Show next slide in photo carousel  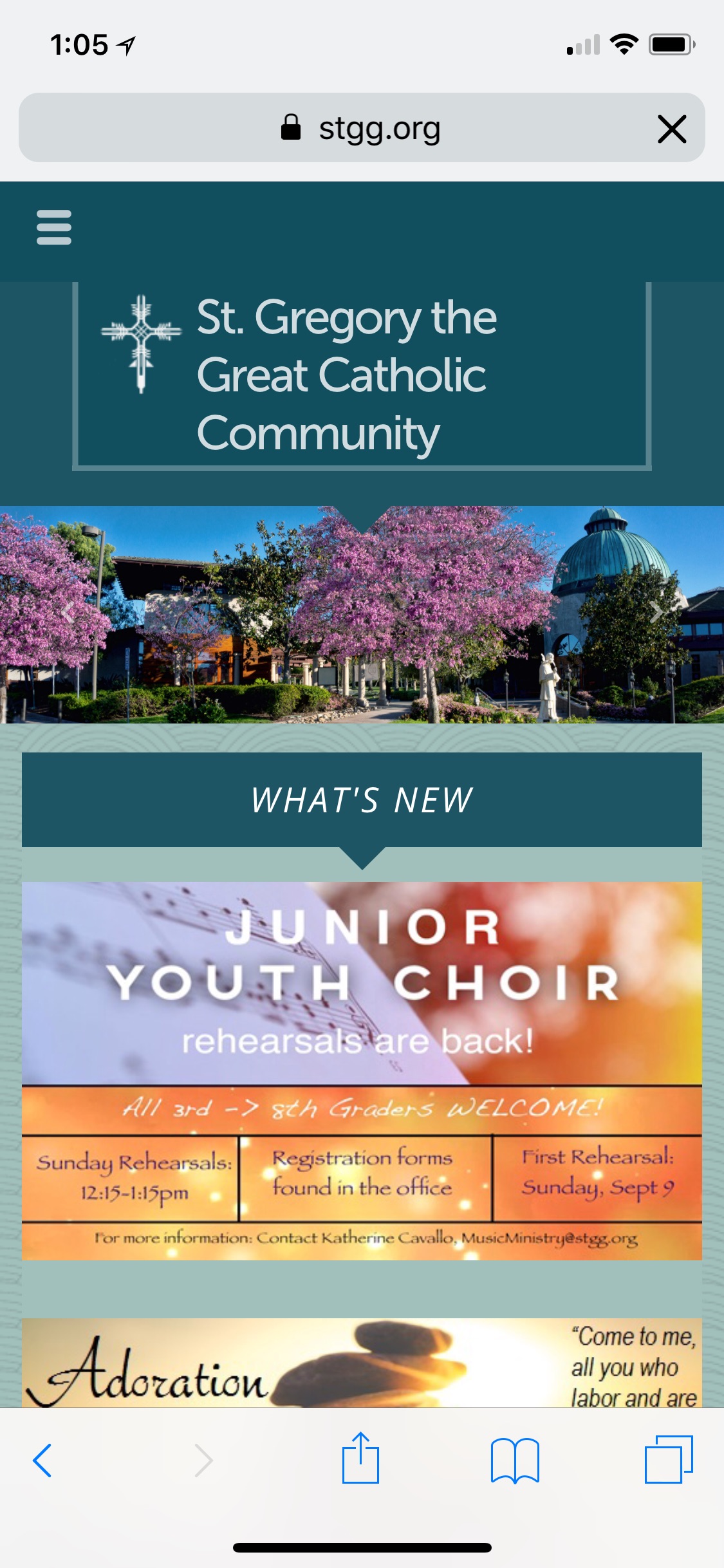click(x=656, y=612)
